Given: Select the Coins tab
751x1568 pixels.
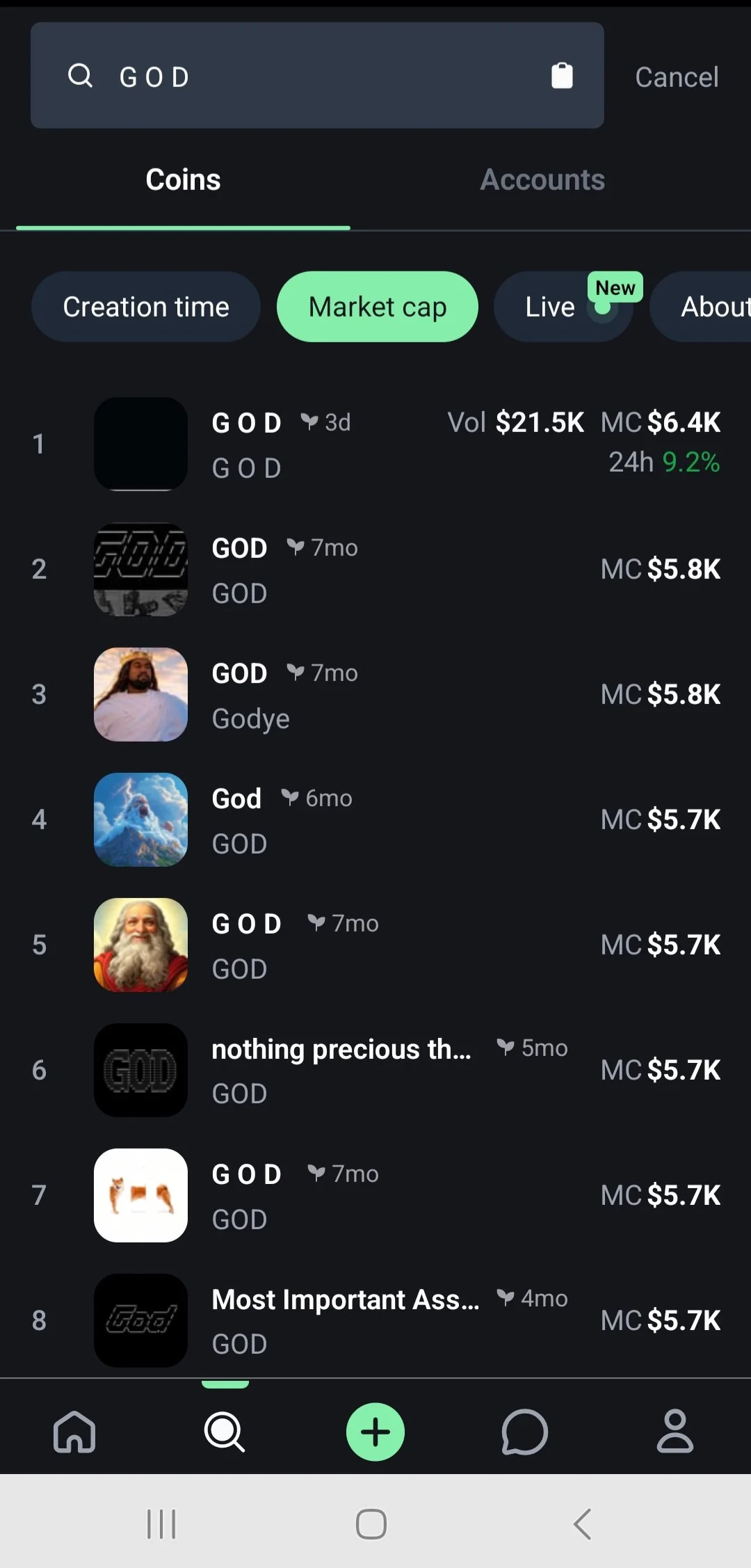Looking at the screenshot, I should coord(183,180).
